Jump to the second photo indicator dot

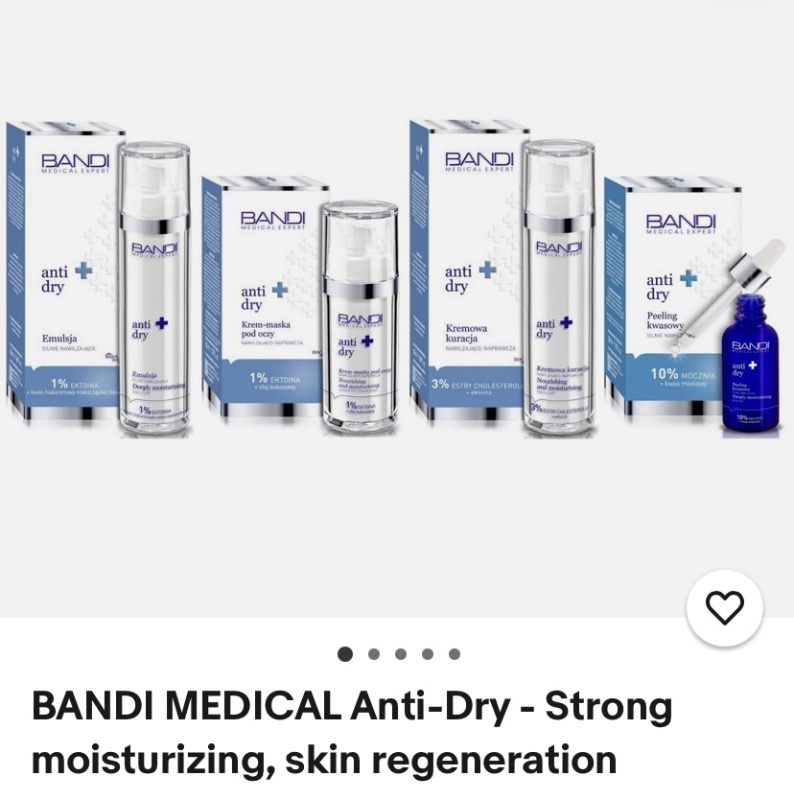point(373,654)
